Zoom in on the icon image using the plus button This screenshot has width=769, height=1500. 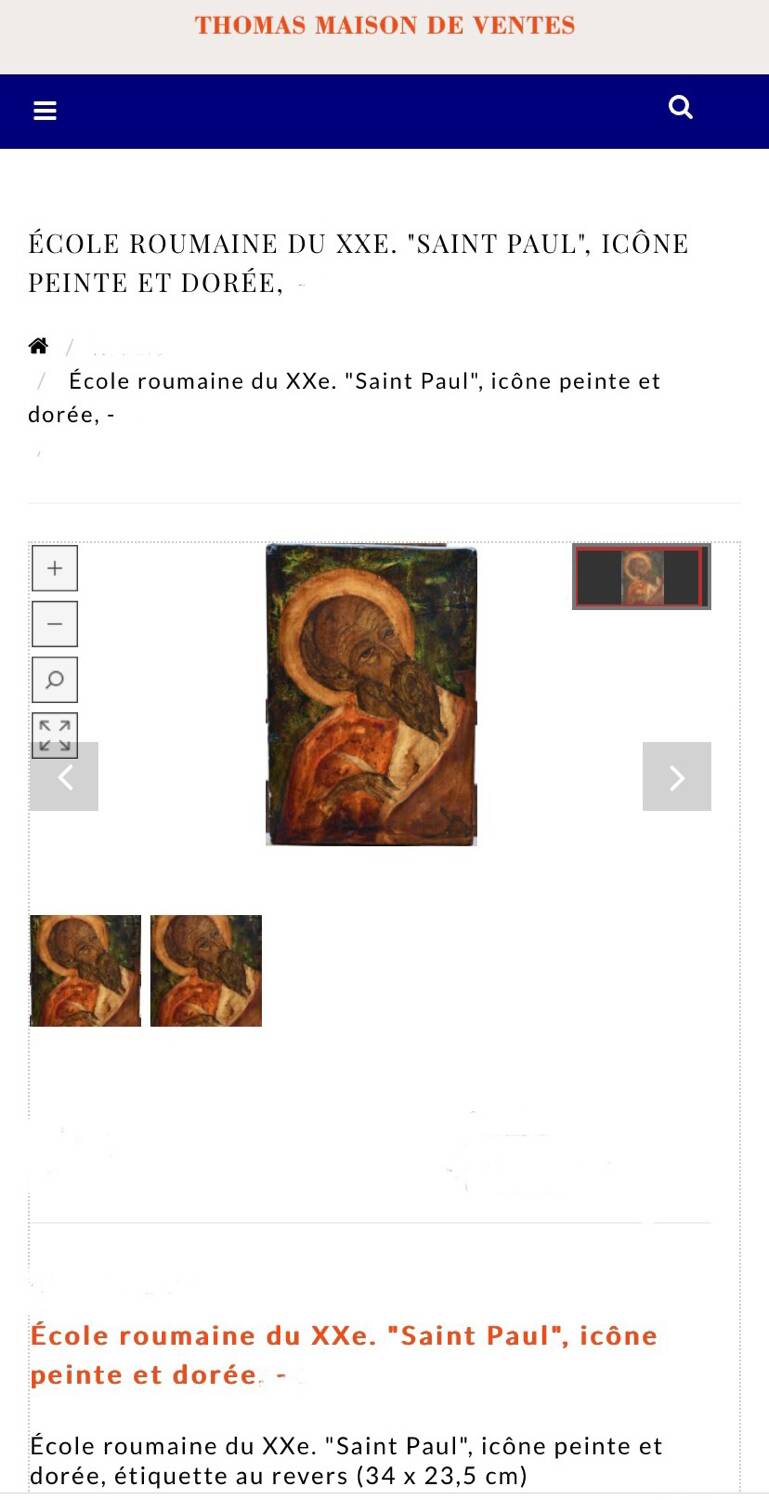(x=55, y=567)
